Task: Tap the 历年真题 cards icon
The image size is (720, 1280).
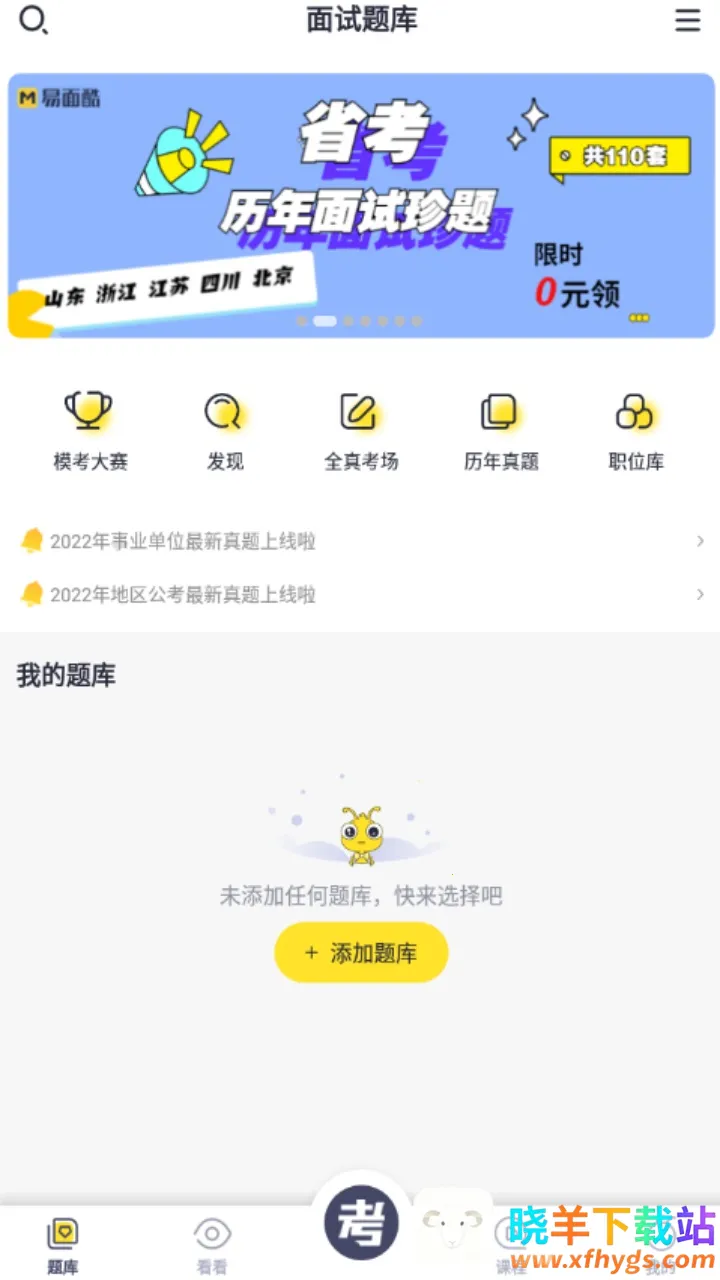Action: tap(498, 410)
